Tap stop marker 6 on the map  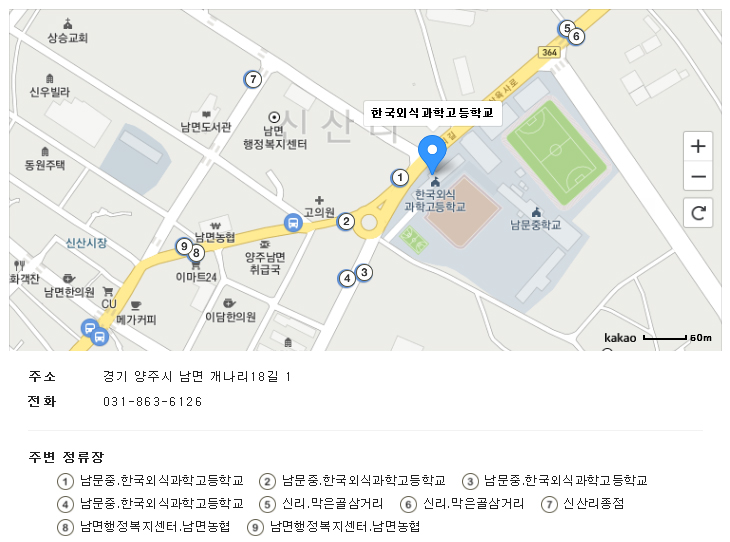577,36
